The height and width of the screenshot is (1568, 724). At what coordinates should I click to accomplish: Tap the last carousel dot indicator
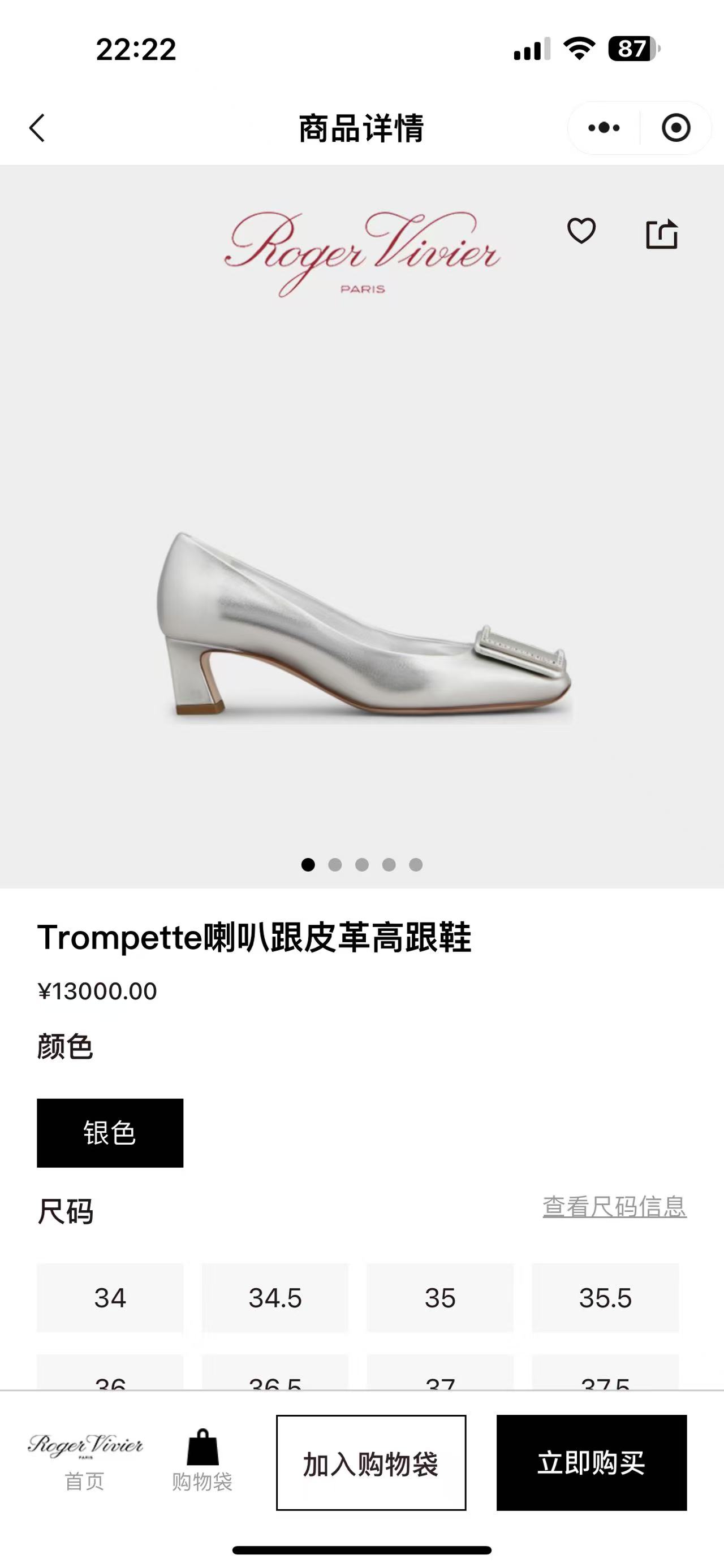click(x=416, y=864)
